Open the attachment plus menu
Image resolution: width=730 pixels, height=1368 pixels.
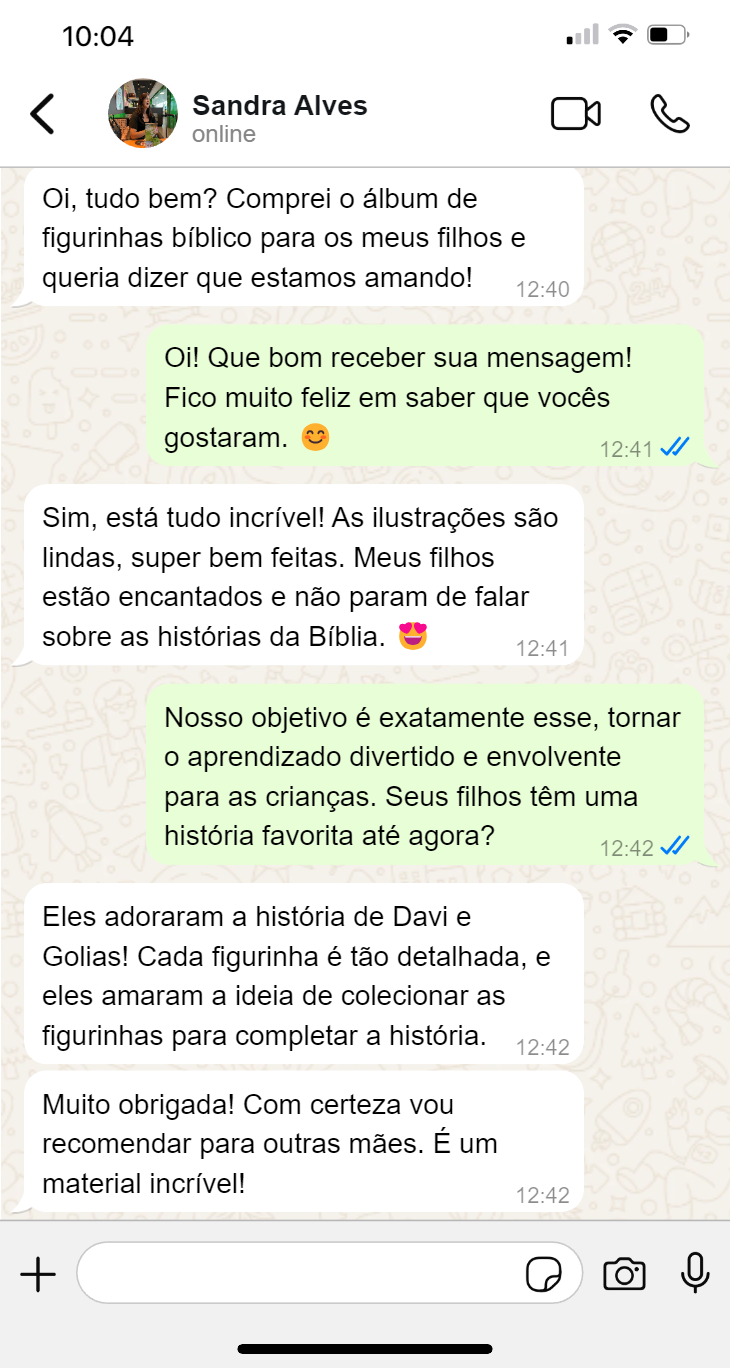click(38, 1274)
